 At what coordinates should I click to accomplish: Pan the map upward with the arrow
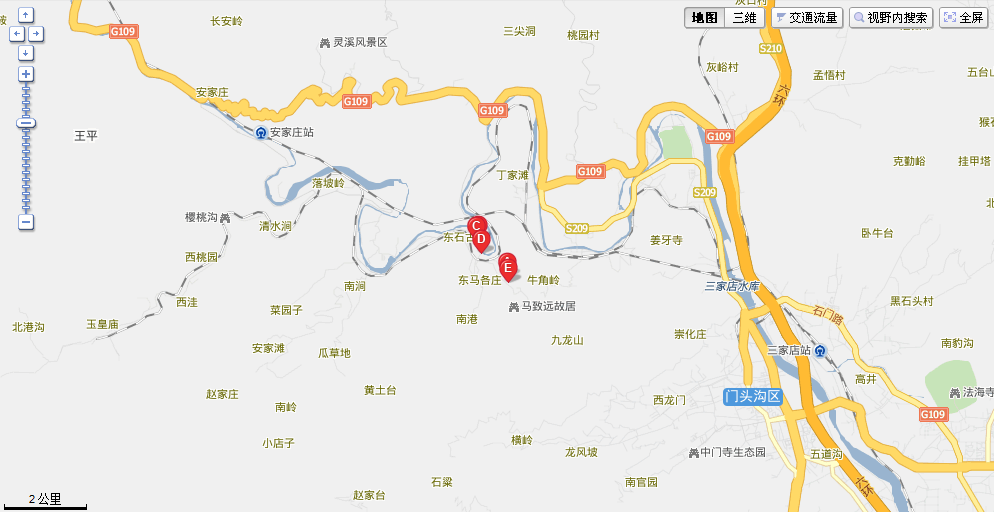coord(26,15)
